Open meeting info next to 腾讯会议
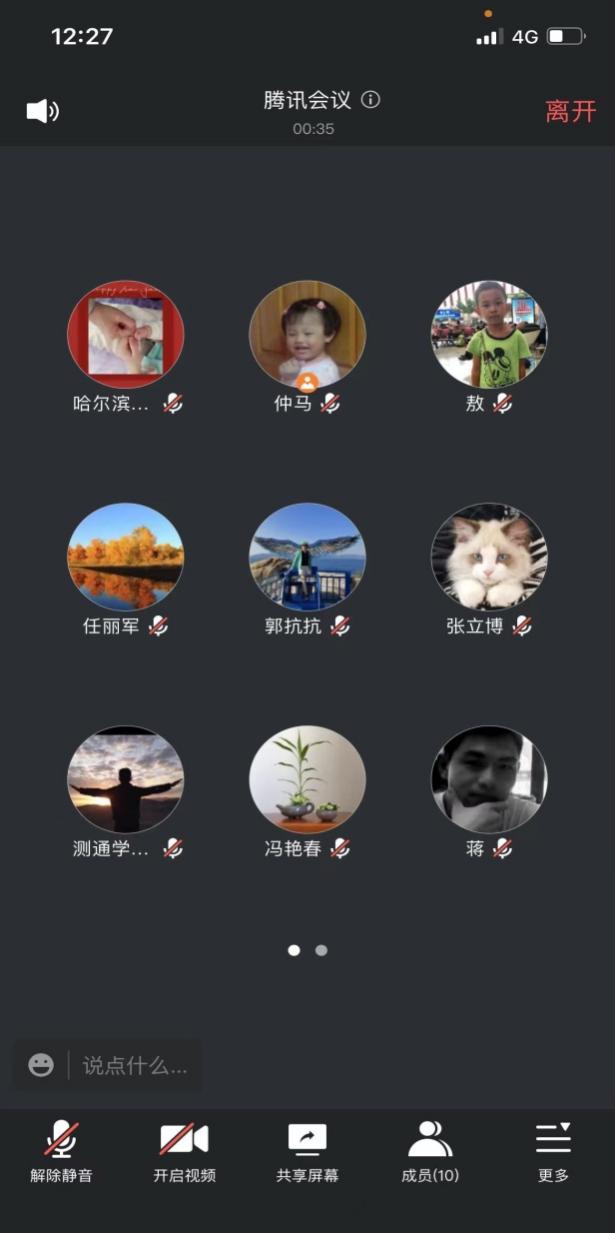Viewport: 615px width, 1233px height. pos(371,100)
